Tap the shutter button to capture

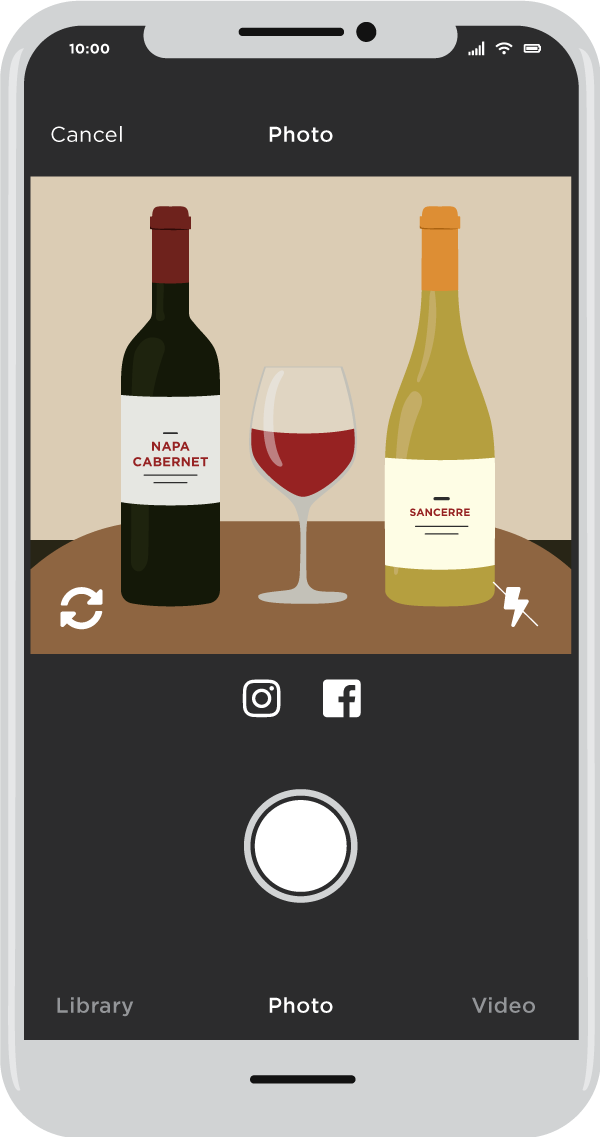pyautogui.click(x=300, y=846)
